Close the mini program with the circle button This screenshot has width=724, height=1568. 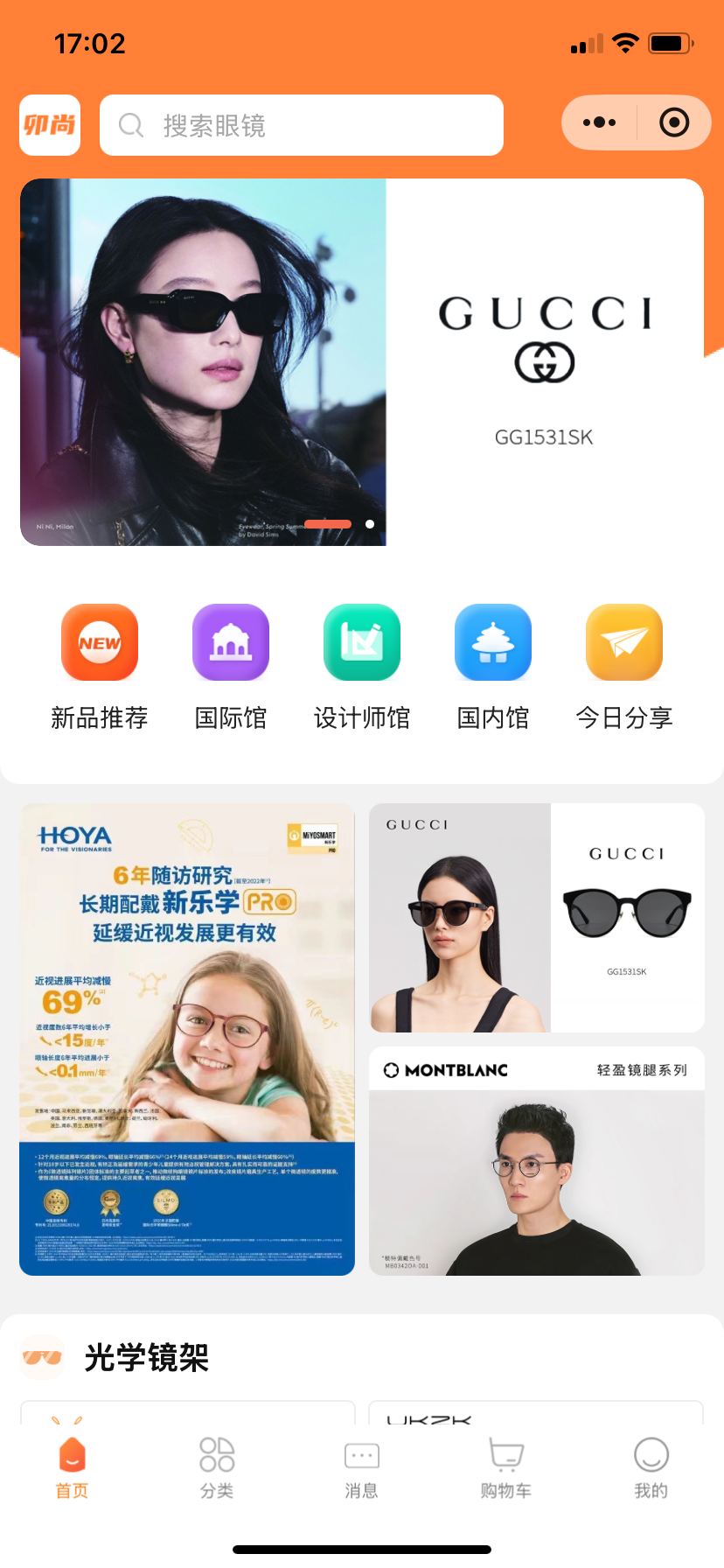point(674,122)
